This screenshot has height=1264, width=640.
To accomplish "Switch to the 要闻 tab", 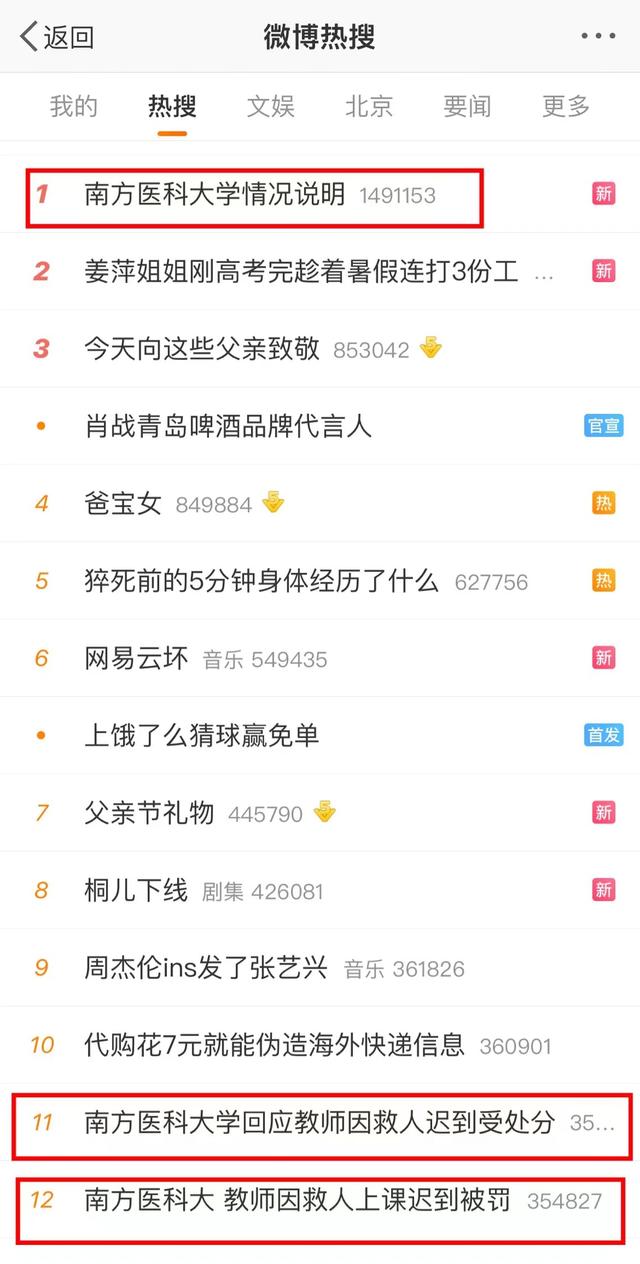I will 467,106.
